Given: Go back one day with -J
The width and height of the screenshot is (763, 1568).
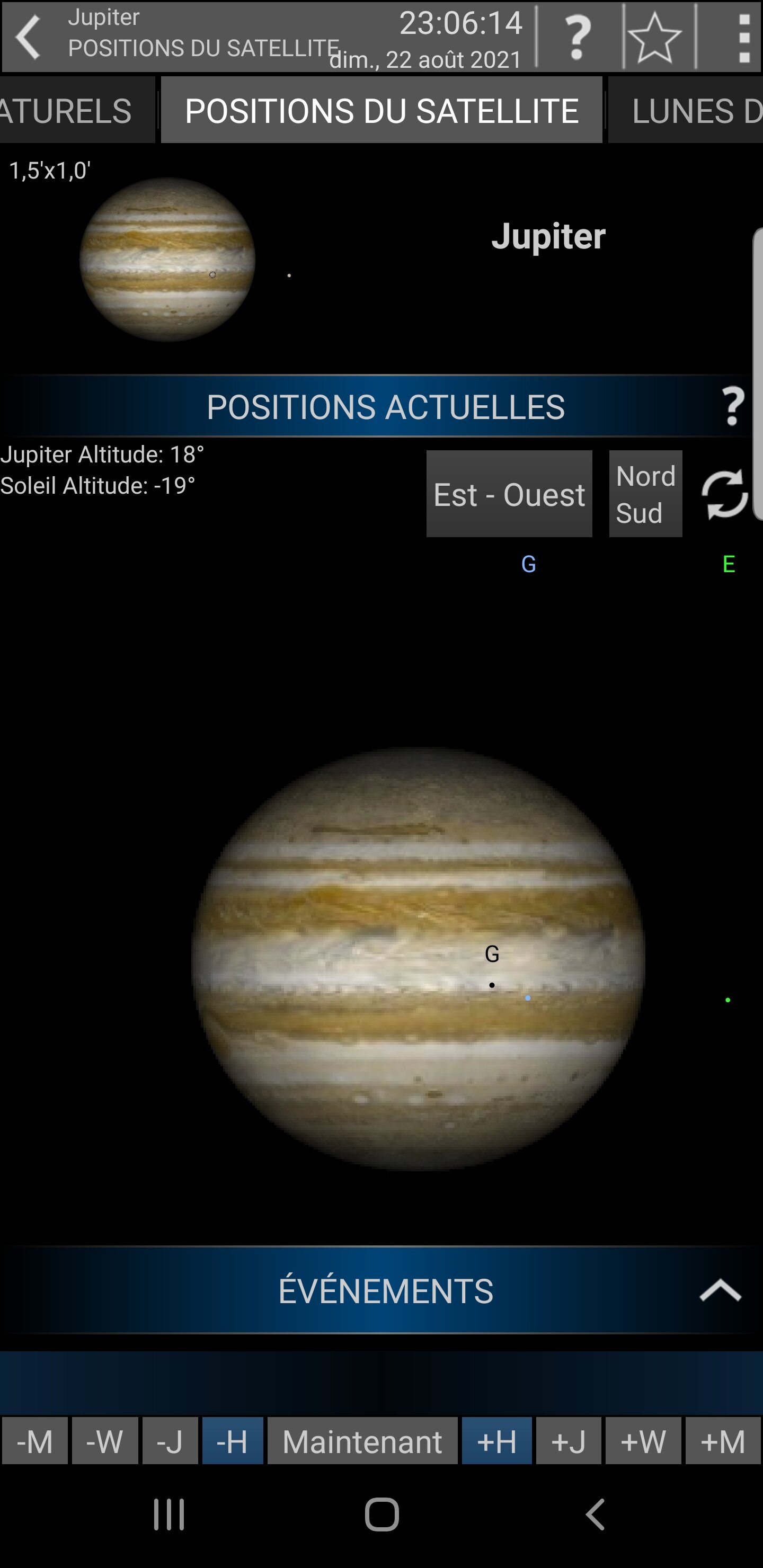Looking at the screenshot, I should click(170, 1441).
